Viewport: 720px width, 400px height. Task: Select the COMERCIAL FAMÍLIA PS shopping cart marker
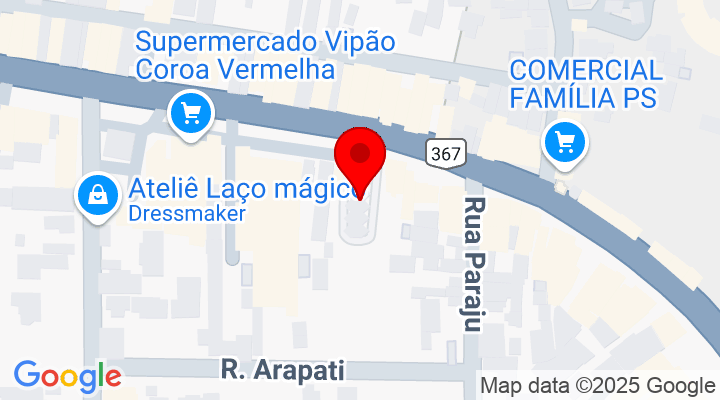tap(566, 141)
